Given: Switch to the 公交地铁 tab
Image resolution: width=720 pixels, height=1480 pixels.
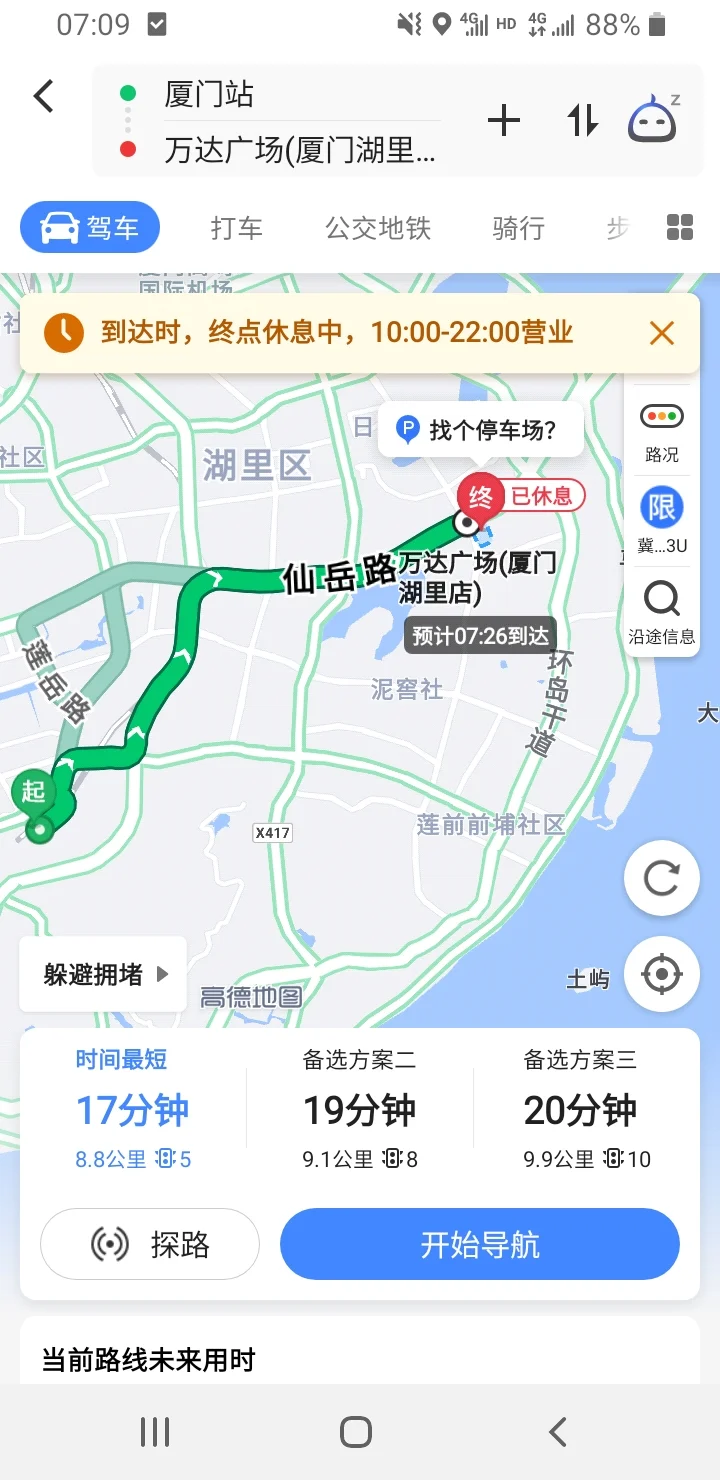Looking at the screenshot, I should coord(376,228).
